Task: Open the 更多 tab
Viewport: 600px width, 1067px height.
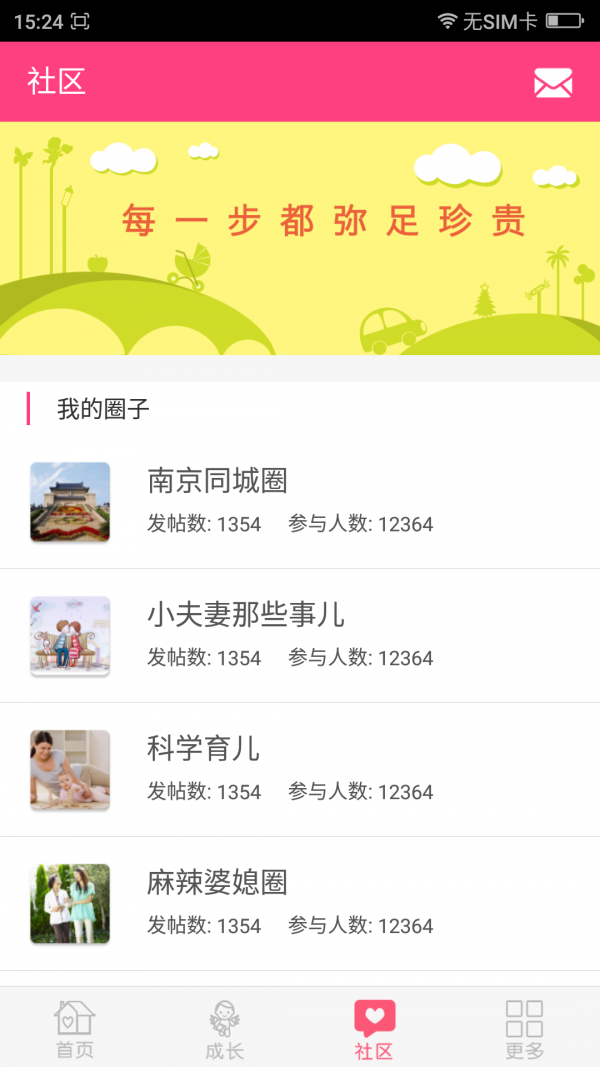Action: coord(525,1028)
